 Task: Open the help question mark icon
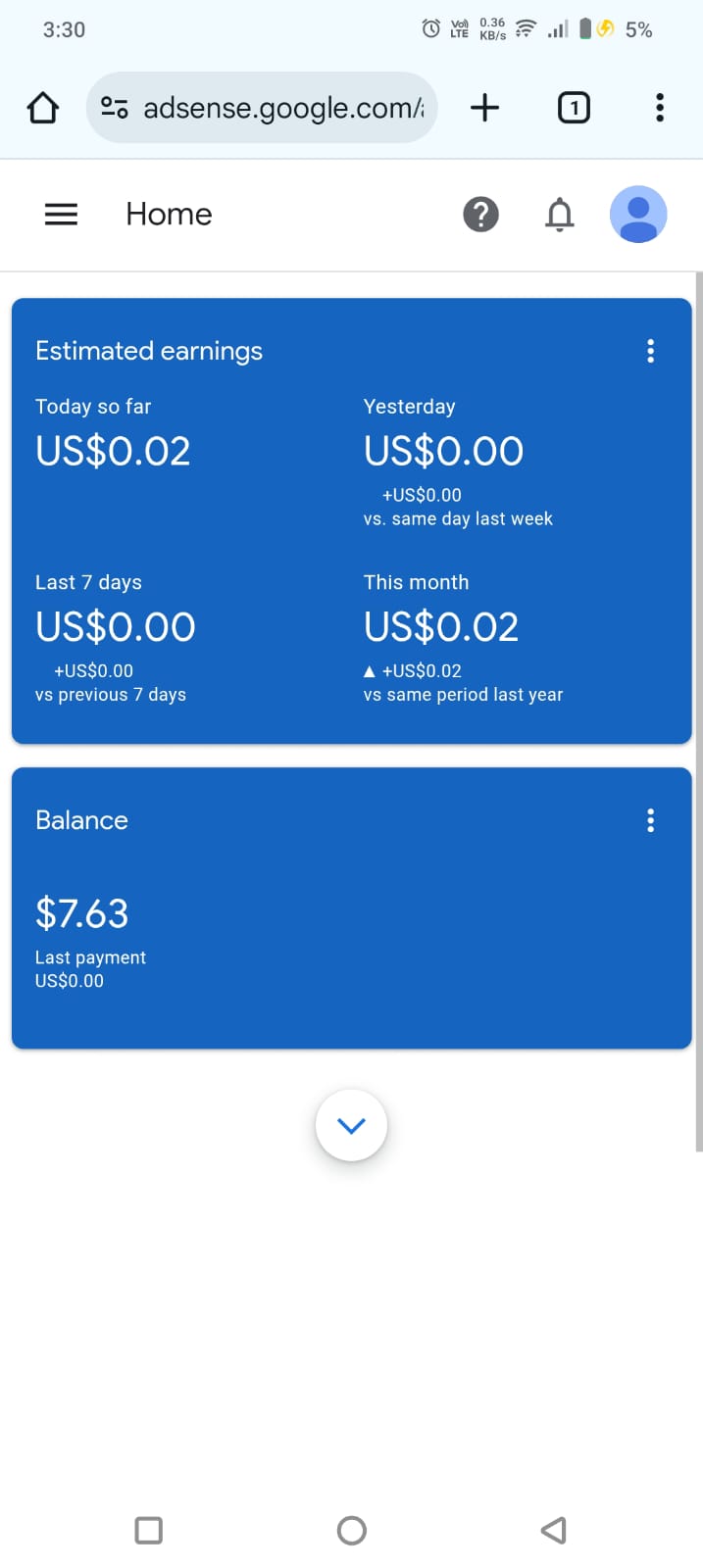coord(480,214)
